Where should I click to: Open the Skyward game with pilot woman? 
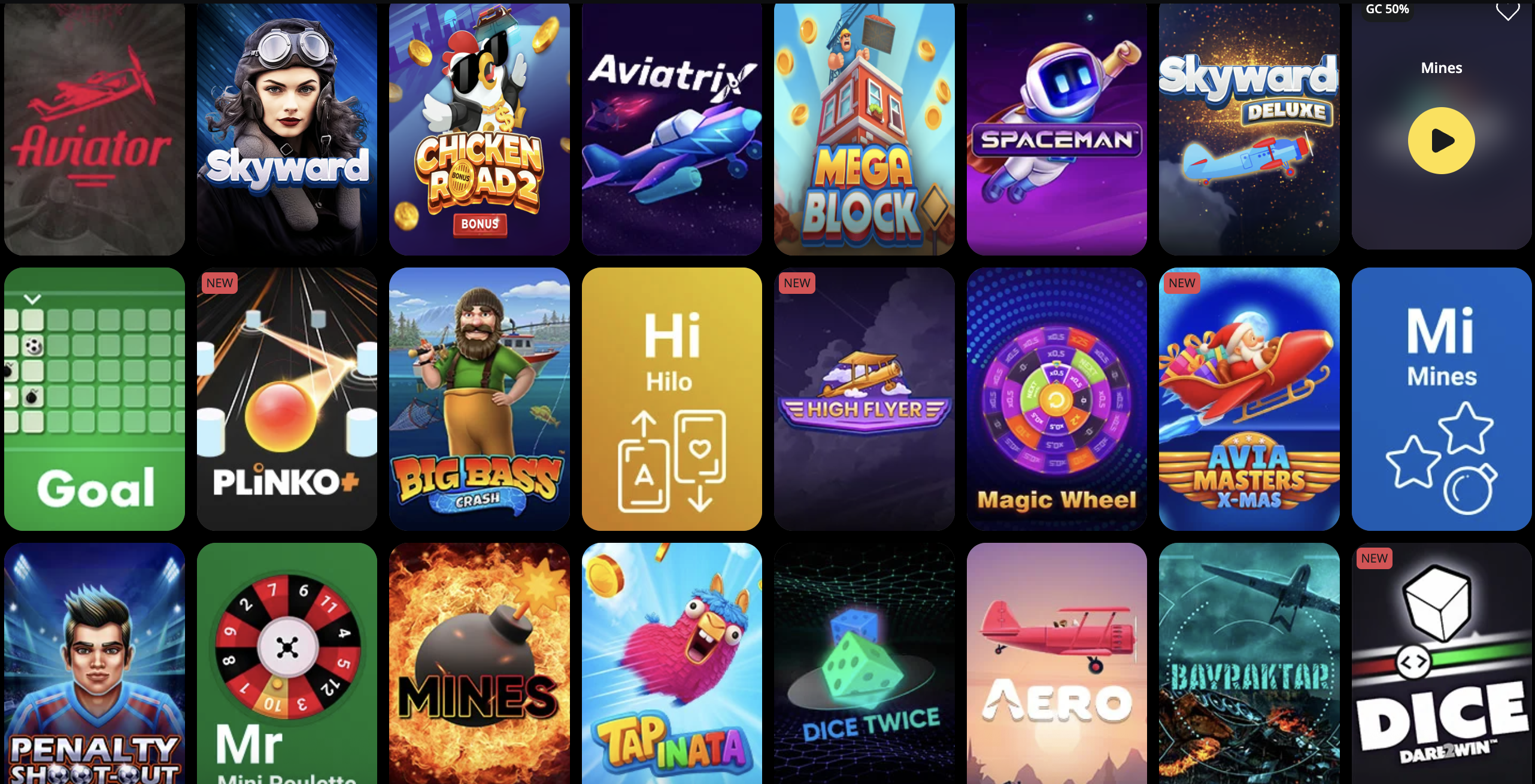287,129
